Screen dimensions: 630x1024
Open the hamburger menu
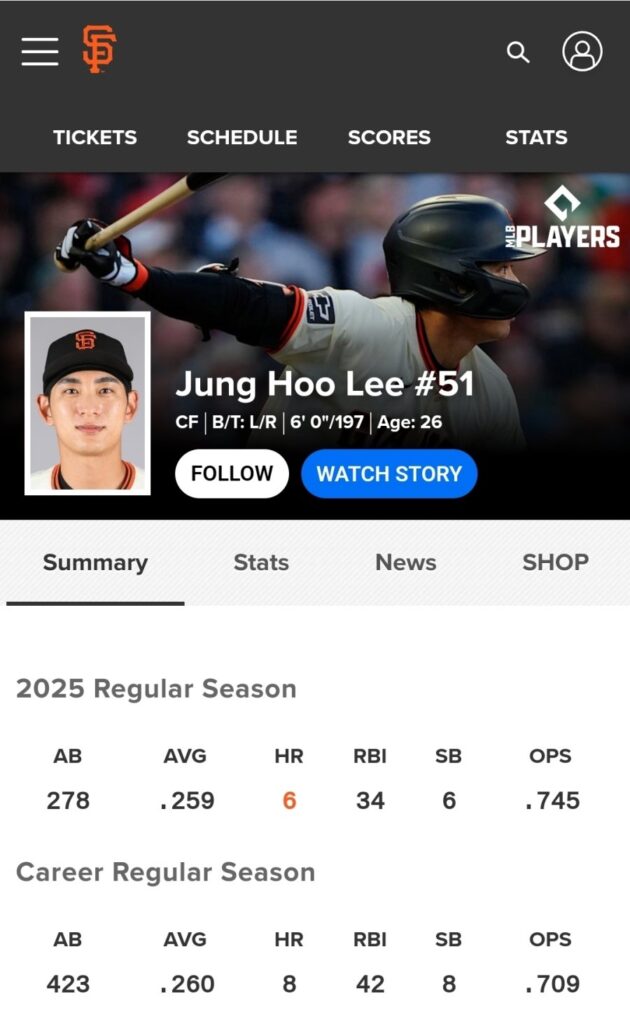tap(40, 51)
